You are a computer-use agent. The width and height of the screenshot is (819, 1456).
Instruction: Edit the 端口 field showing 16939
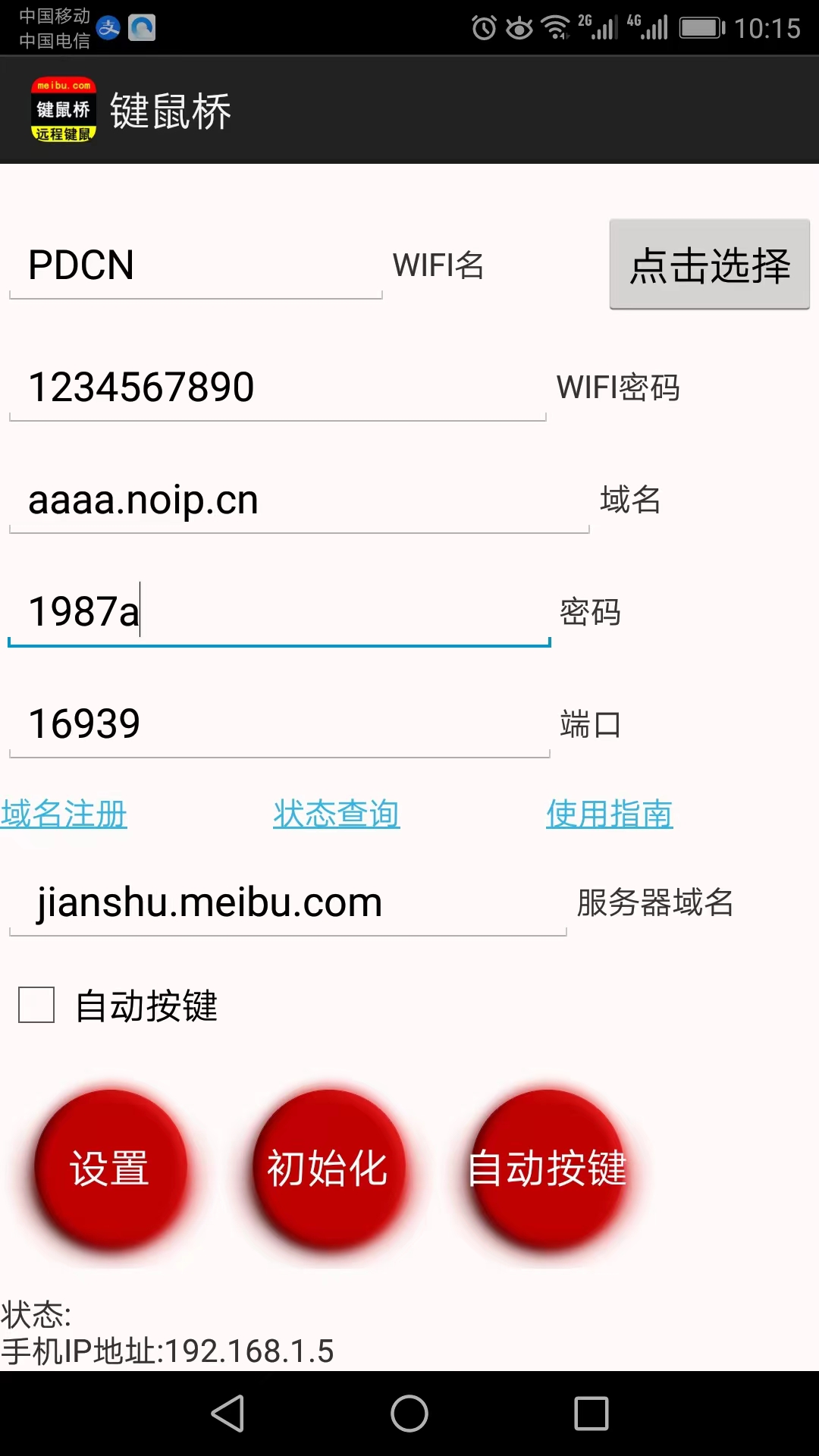click(278, 724)
